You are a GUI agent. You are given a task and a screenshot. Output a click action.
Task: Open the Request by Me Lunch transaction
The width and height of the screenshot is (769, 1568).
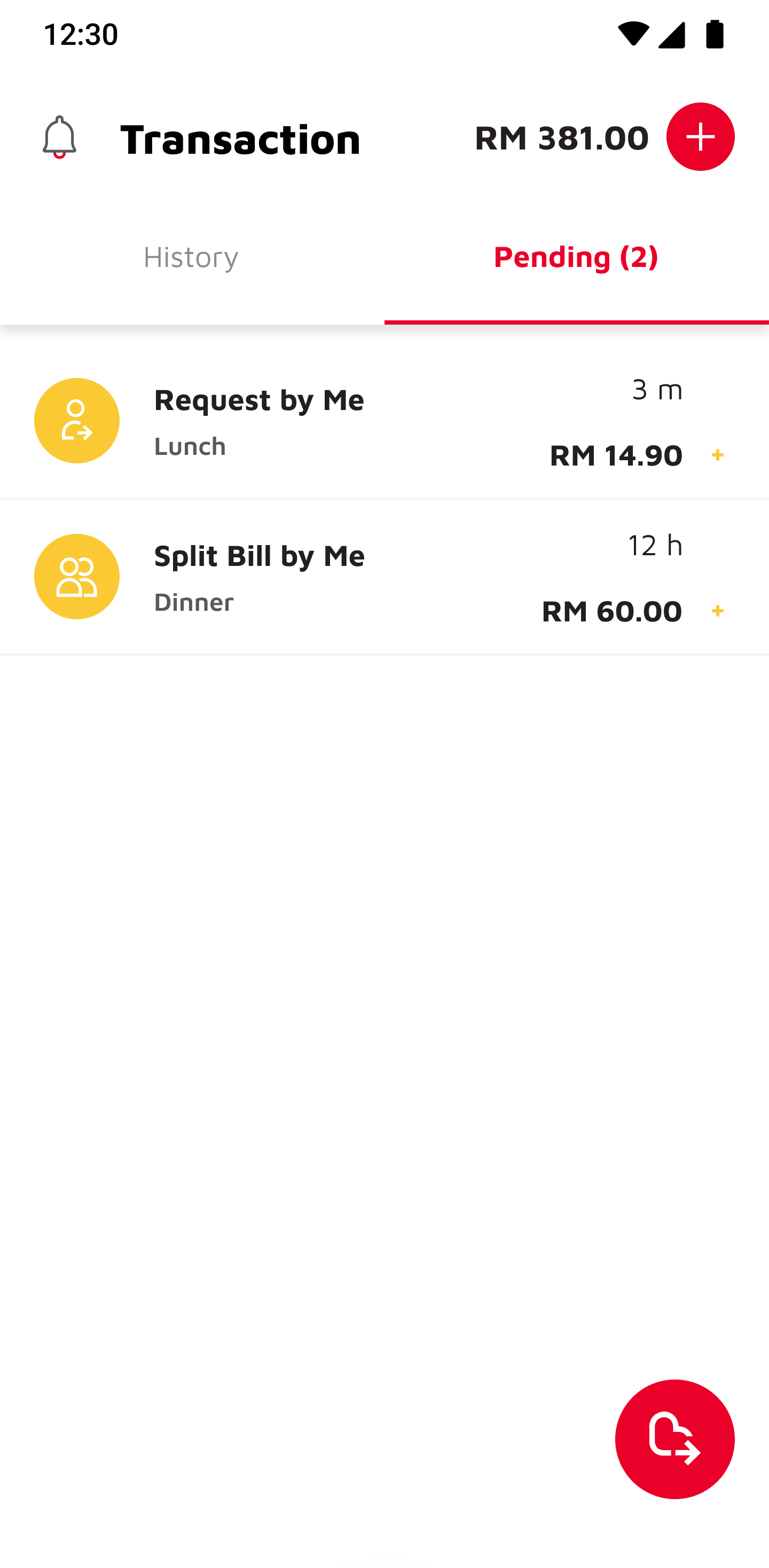click(x=384, y=421)
